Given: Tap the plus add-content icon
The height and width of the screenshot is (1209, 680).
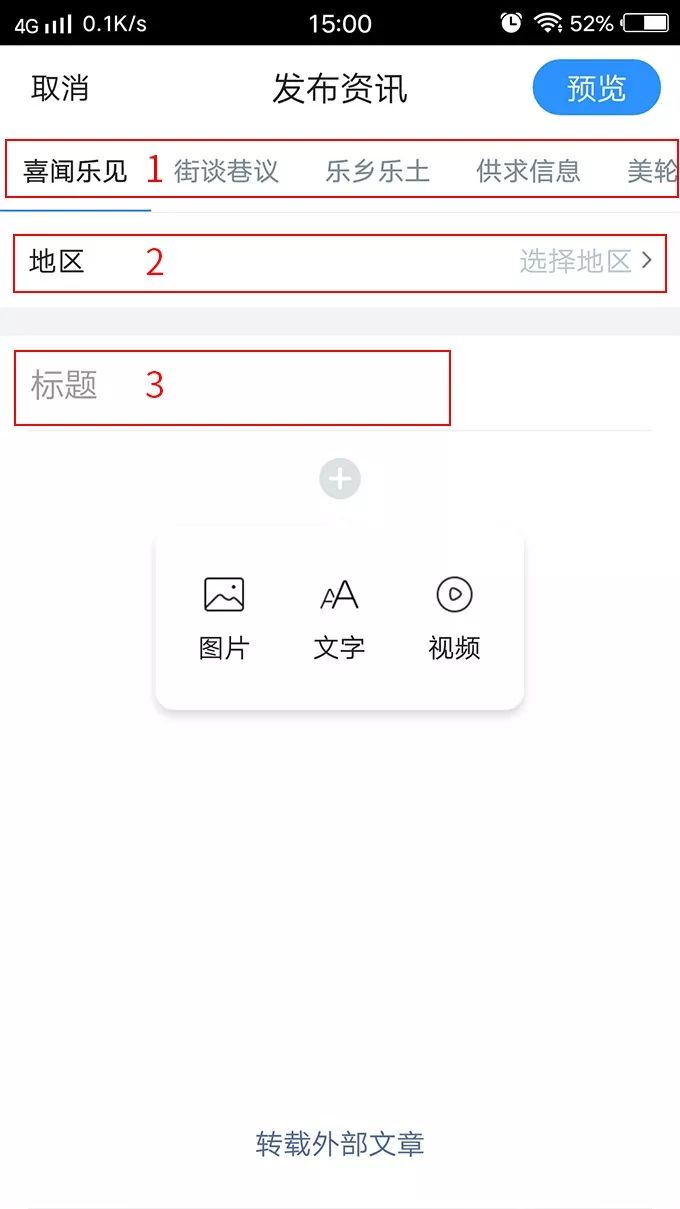Looking at the screenshot, I should point(340,479).
